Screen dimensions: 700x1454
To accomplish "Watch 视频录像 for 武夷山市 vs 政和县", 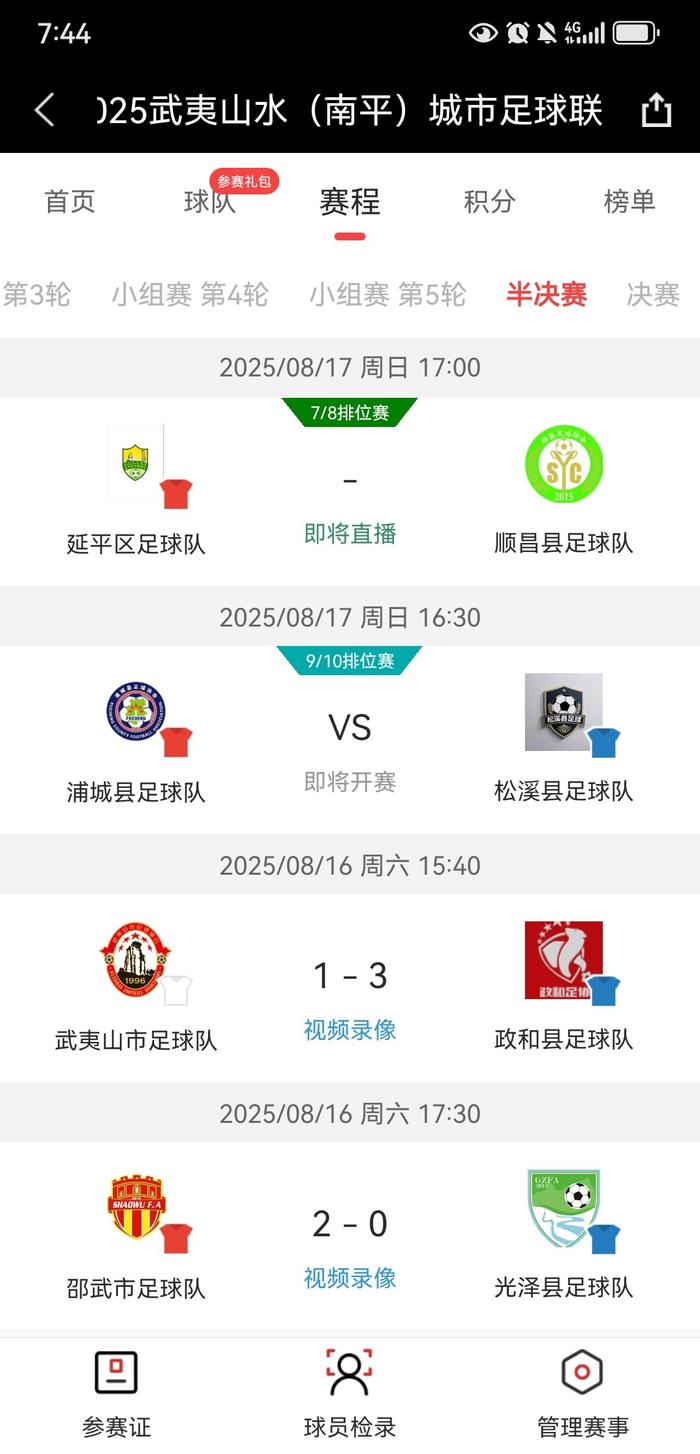I will coord(350,1030).
